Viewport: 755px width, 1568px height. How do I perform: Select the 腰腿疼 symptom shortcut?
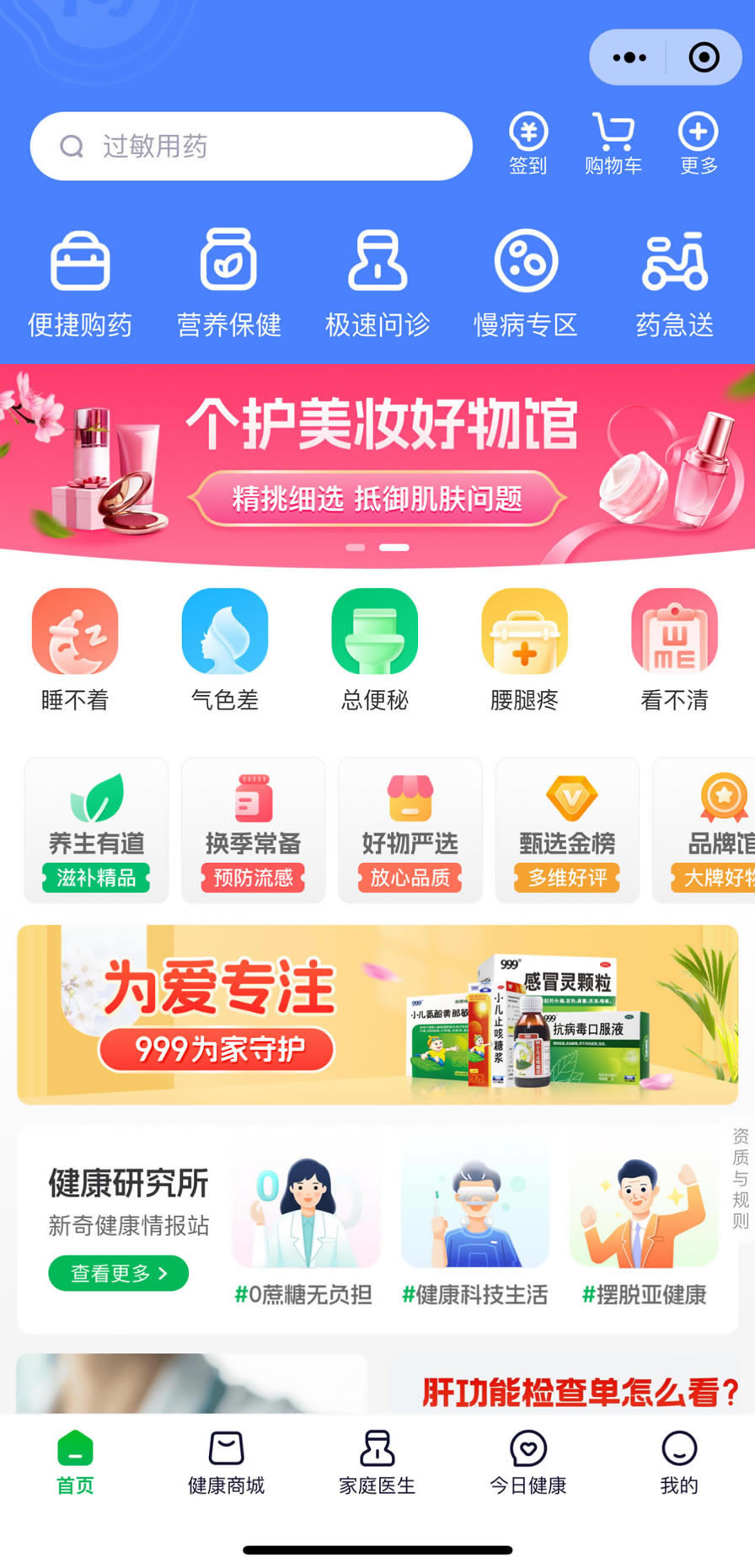(524, 650)
